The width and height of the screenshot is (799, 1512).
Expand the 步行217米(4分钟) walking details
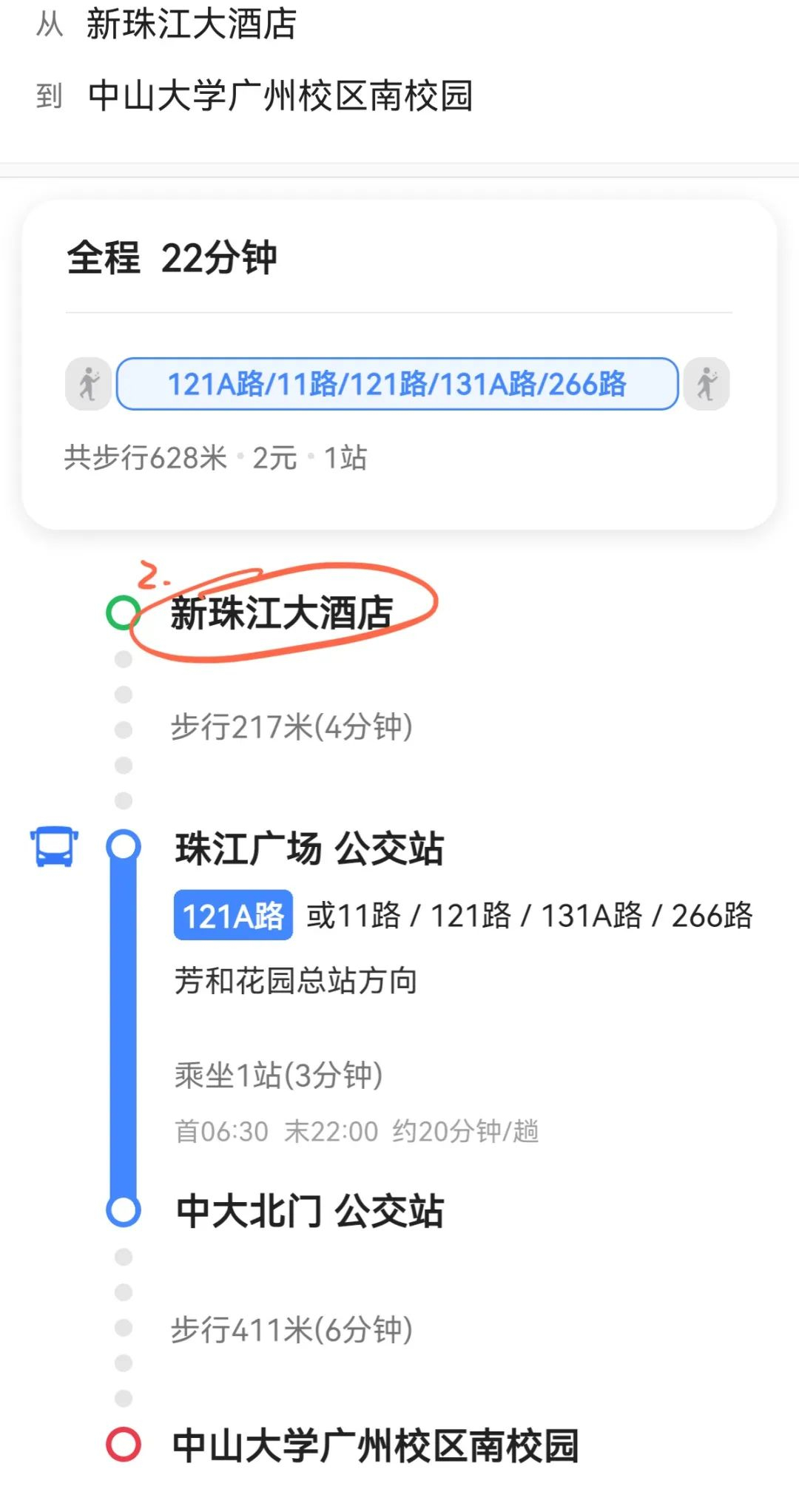292,727
